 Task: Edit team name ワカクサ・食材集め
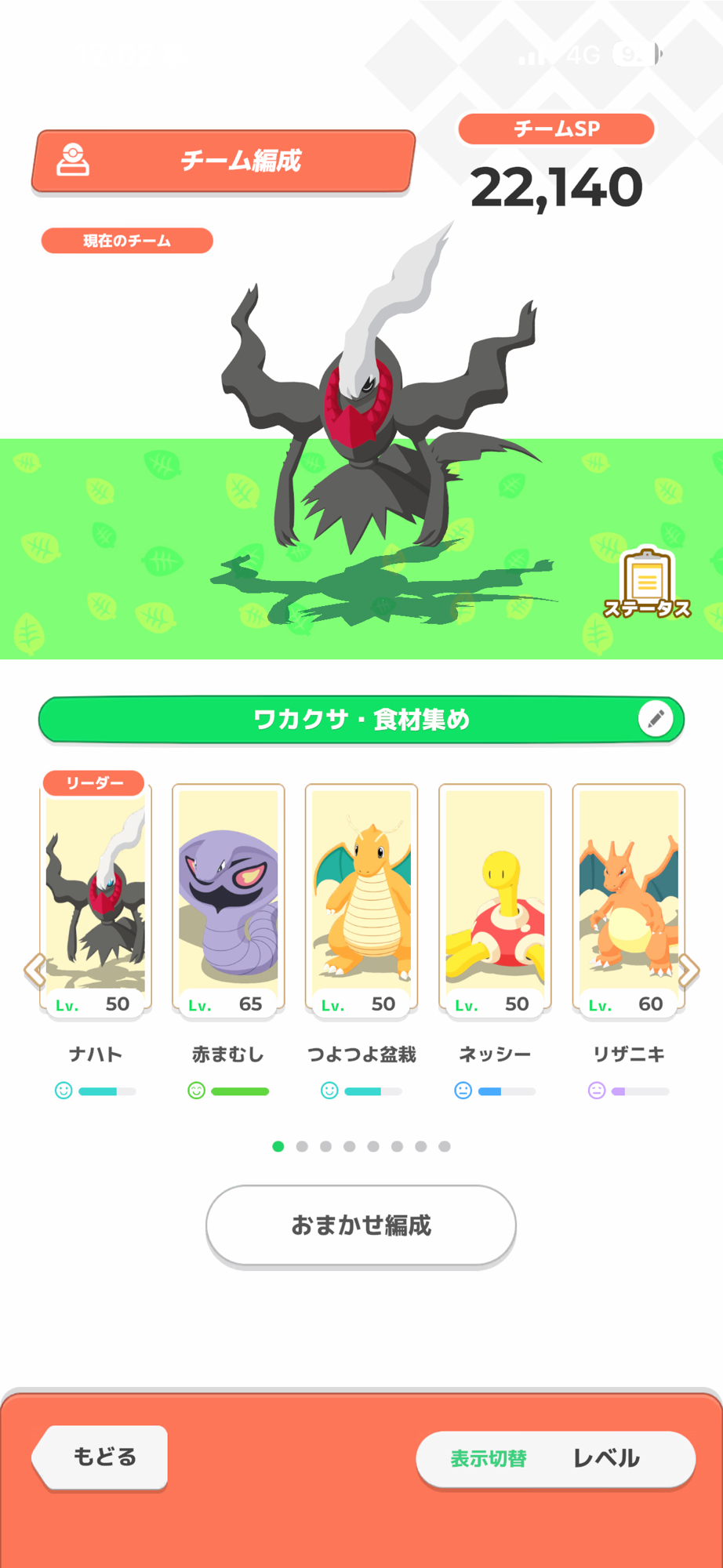(x=656, y=718)
